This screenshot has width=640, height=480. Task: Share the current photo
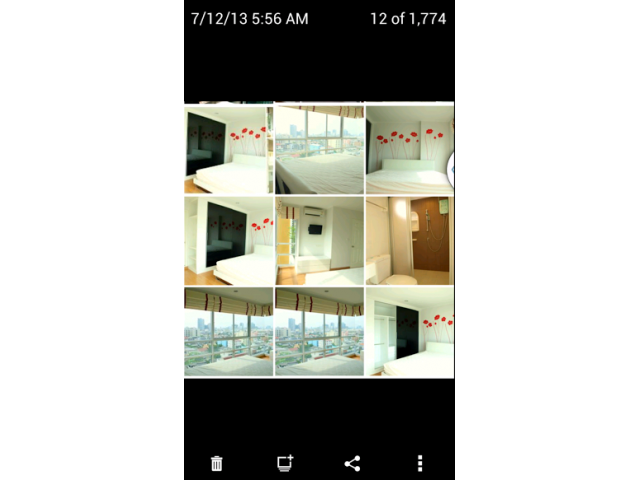(x=352, y=463)
